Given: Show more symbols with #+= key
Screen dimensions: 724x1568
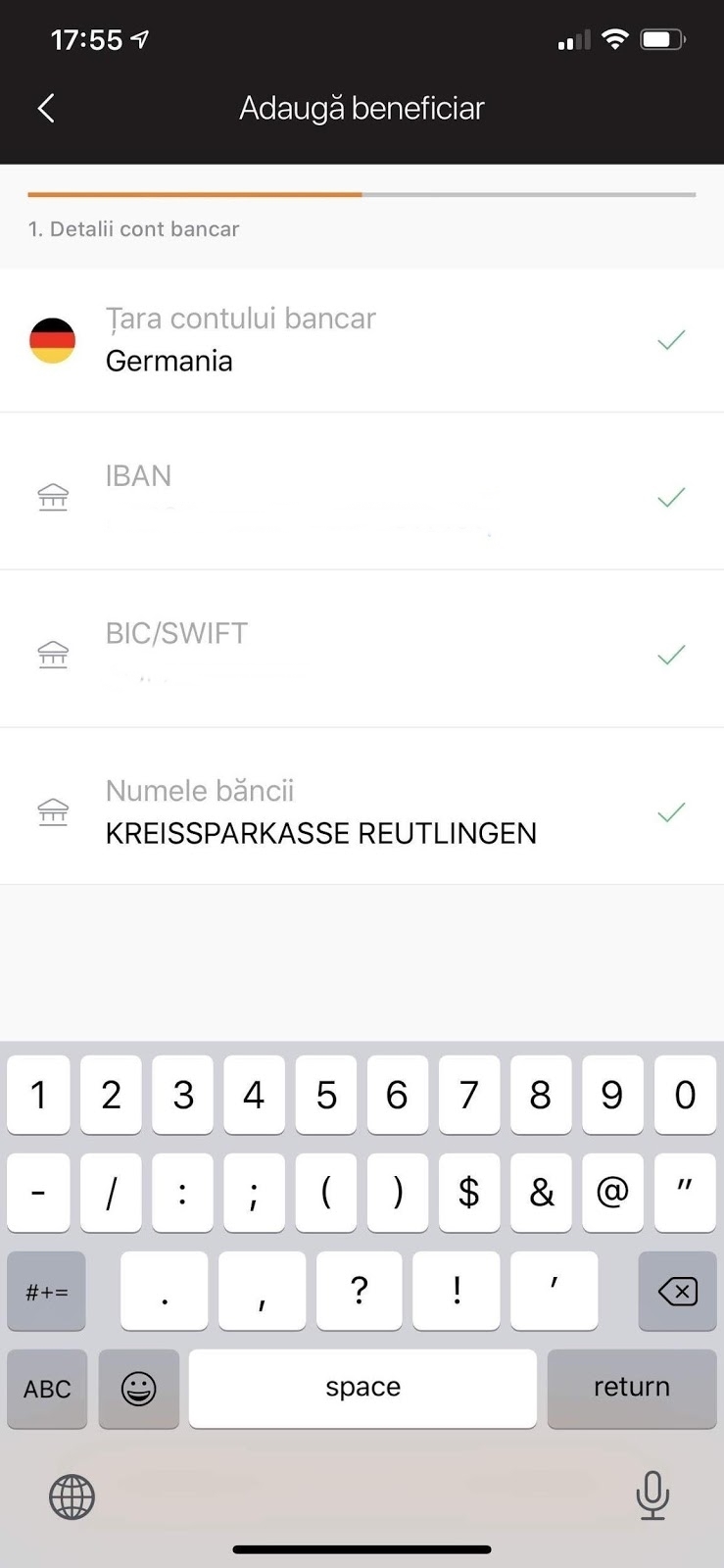Looking at the screenshot, I should pyautogui.click(x=47, y=1292).
